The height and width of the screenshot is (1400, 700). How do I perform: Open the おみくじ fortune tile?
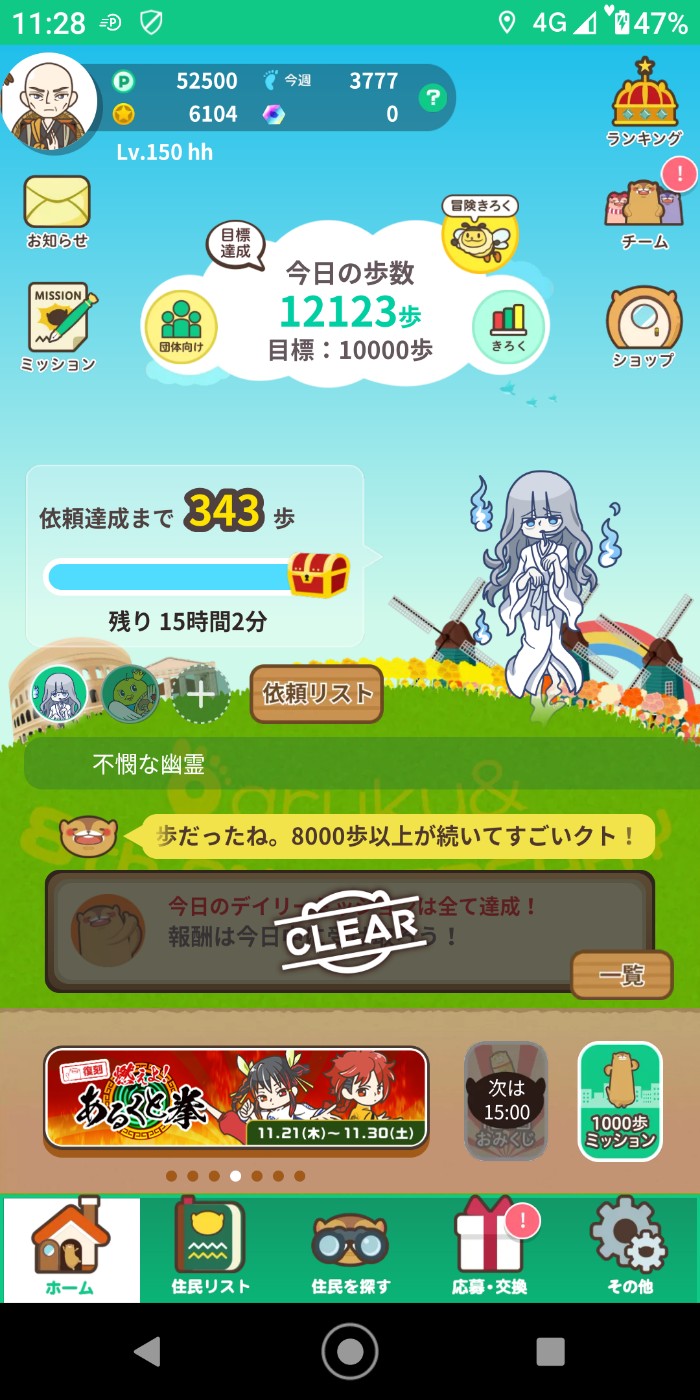tap(506, 1101)
